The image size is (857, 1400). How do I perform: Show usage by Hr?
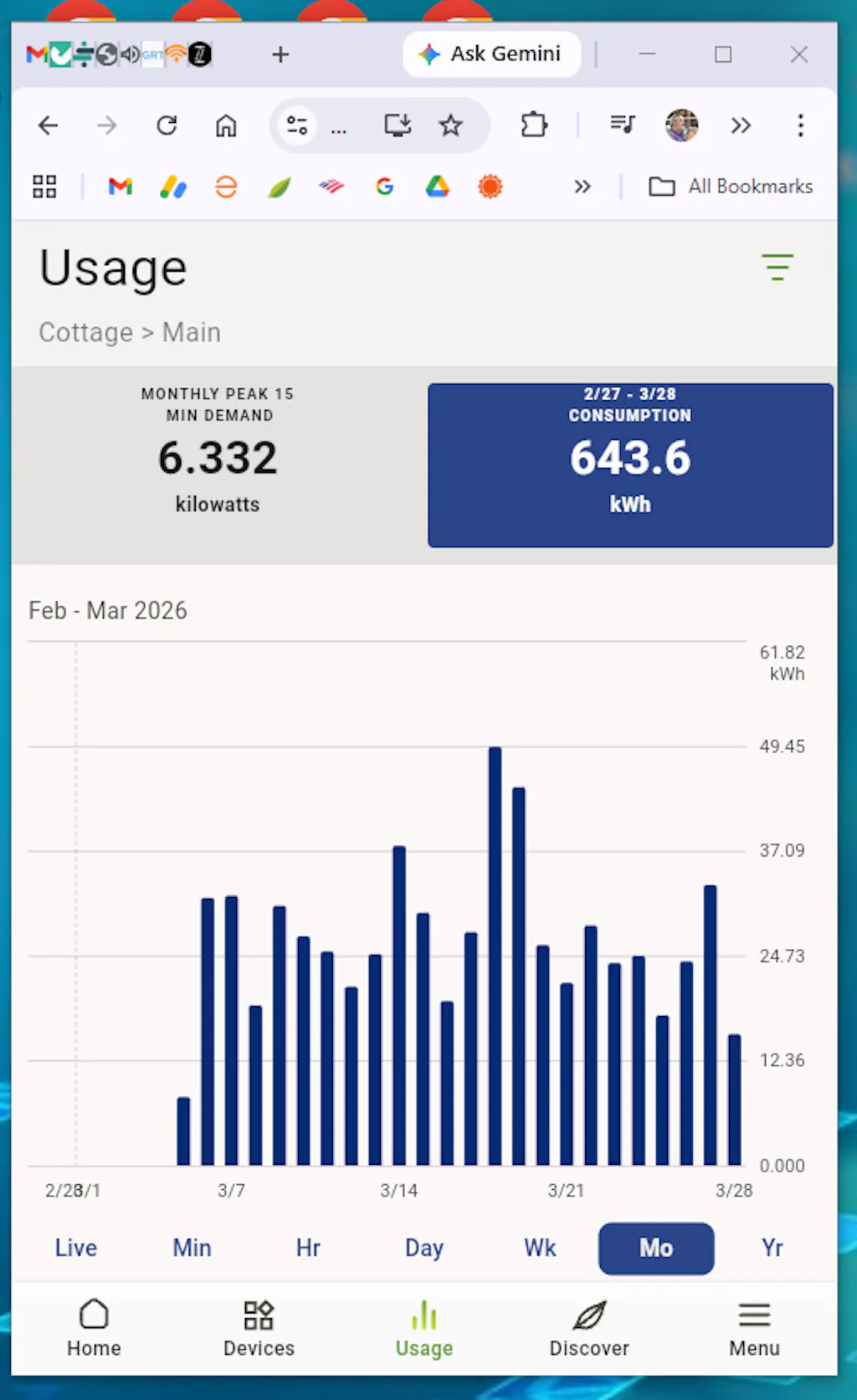[308, 1248]
